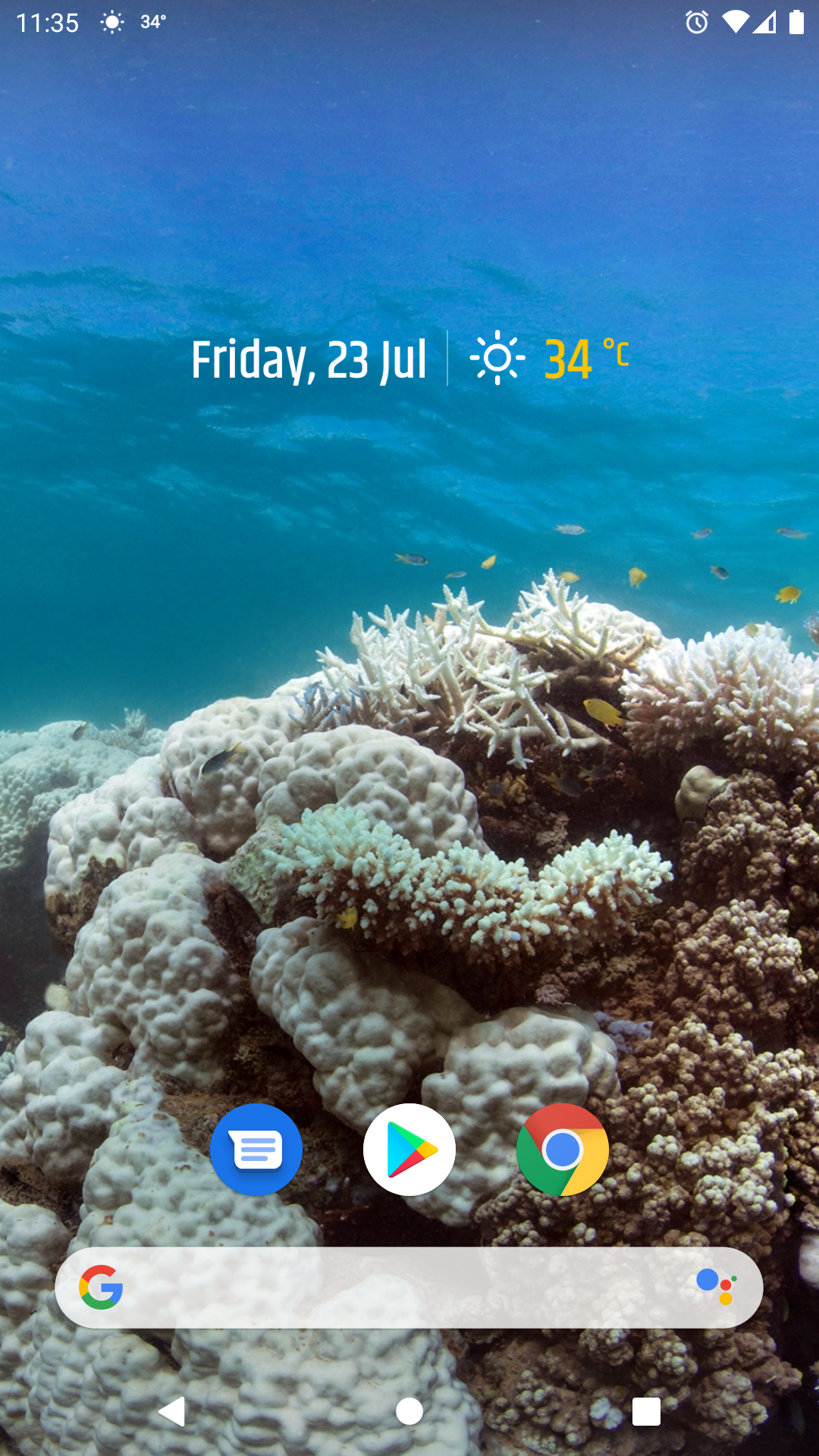819x1456 pixels.
Task: Tap the system back button
Action: click(x=172, y=1411)
